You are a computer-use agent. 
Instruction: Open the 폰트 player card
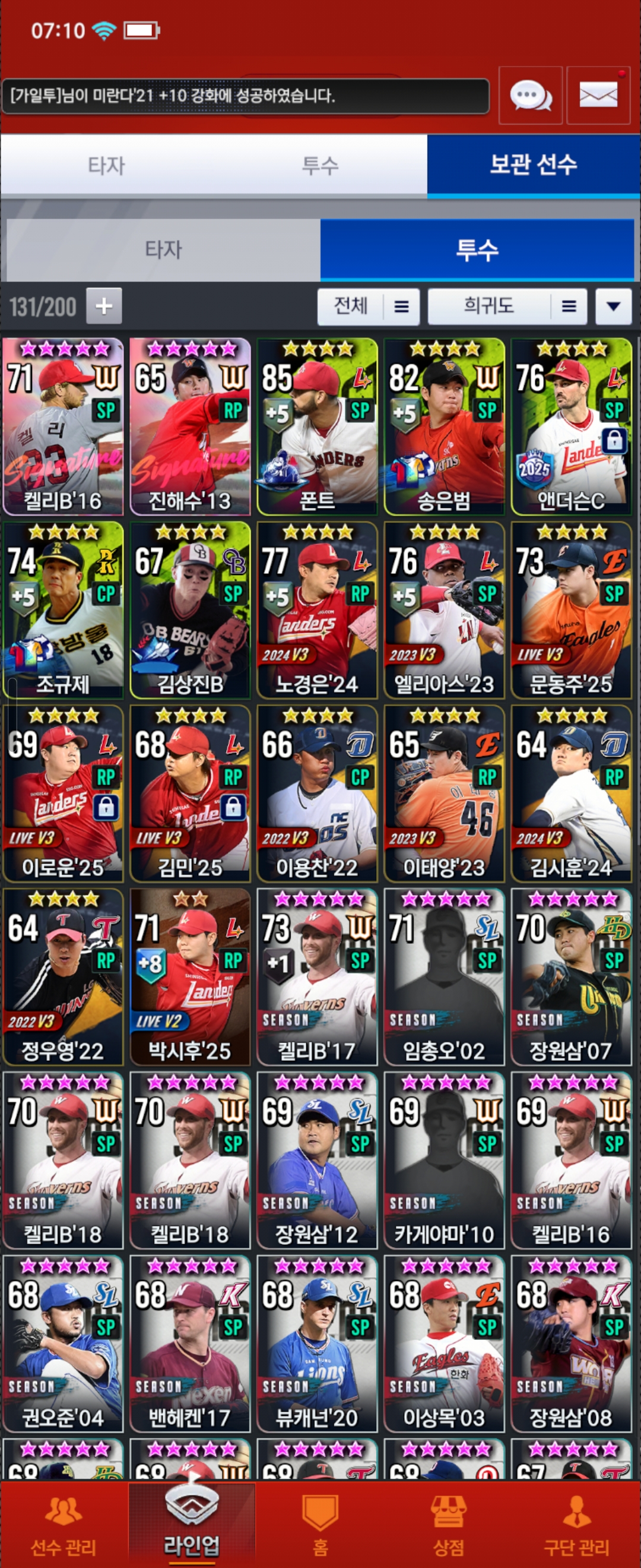(317, 426)
